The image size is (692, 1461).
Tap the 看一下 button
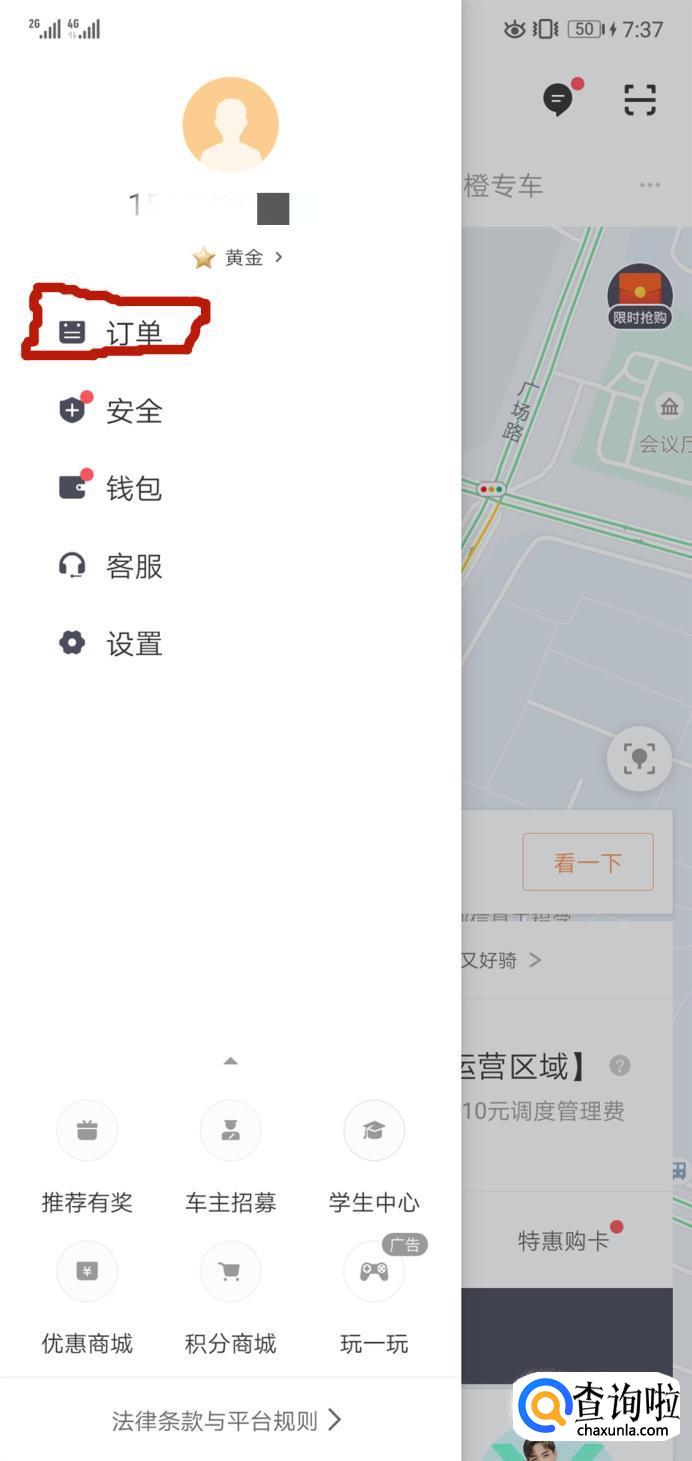(588, 862)
